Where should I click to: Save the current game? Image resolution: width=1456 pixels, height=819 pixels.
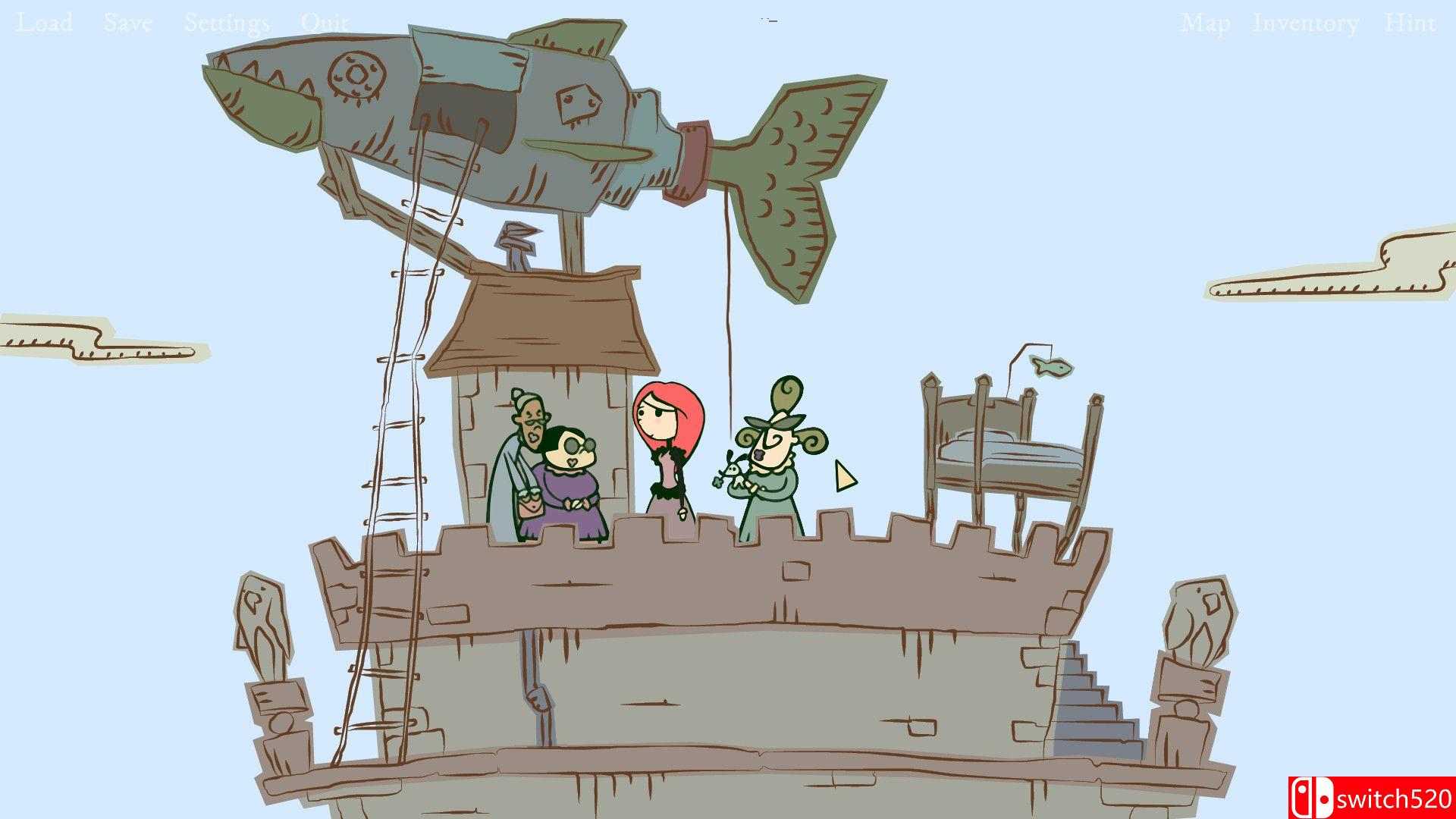[128, 23]
